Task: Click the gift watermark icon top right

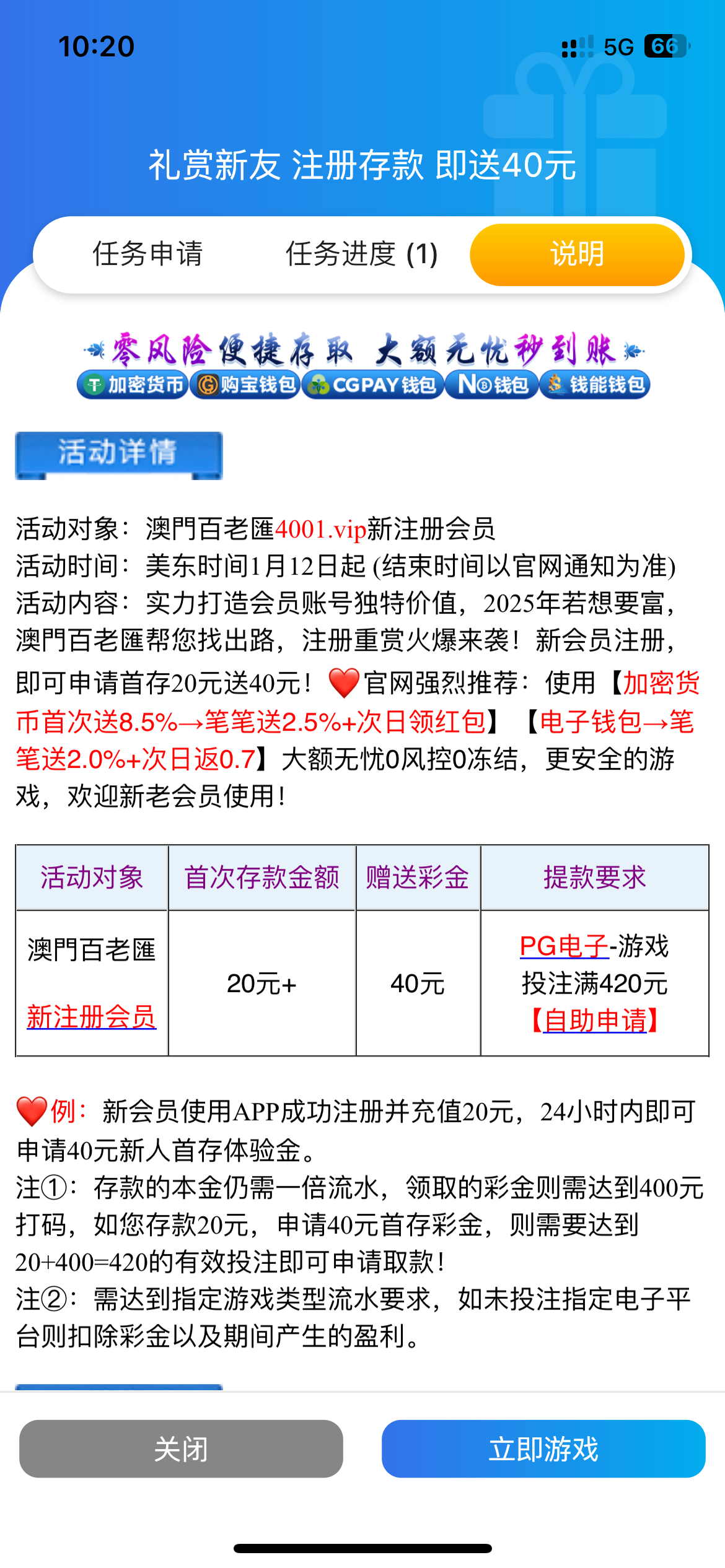Action: click(576, 118)
